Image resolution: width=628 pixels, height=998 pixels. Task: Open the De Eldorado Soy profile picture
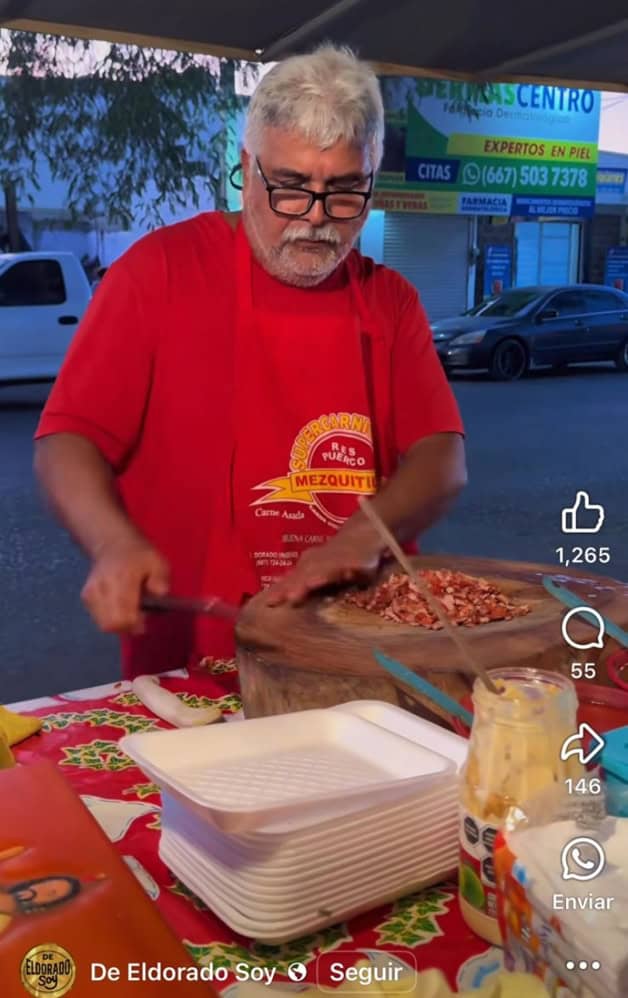47,970
